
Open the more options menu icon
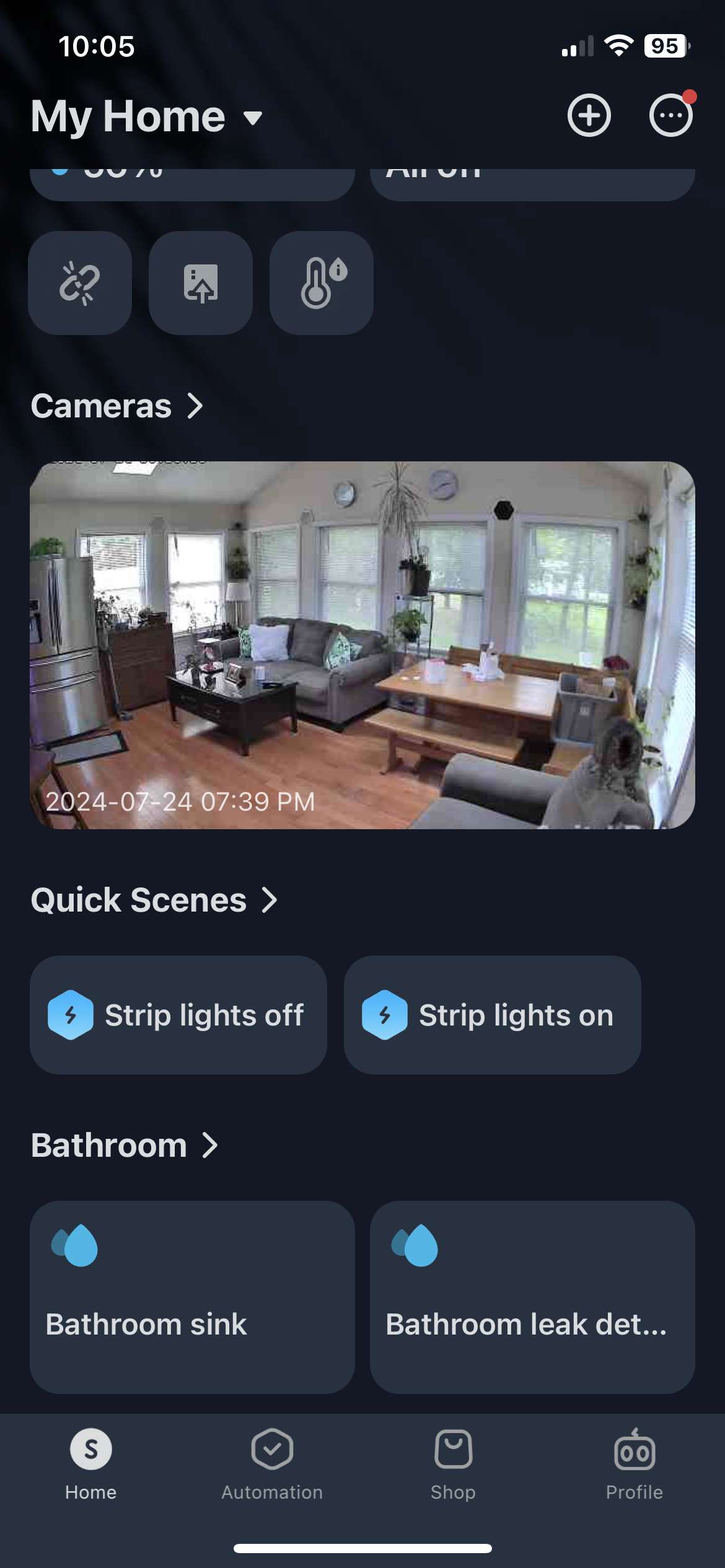click(x=671, y=115)
